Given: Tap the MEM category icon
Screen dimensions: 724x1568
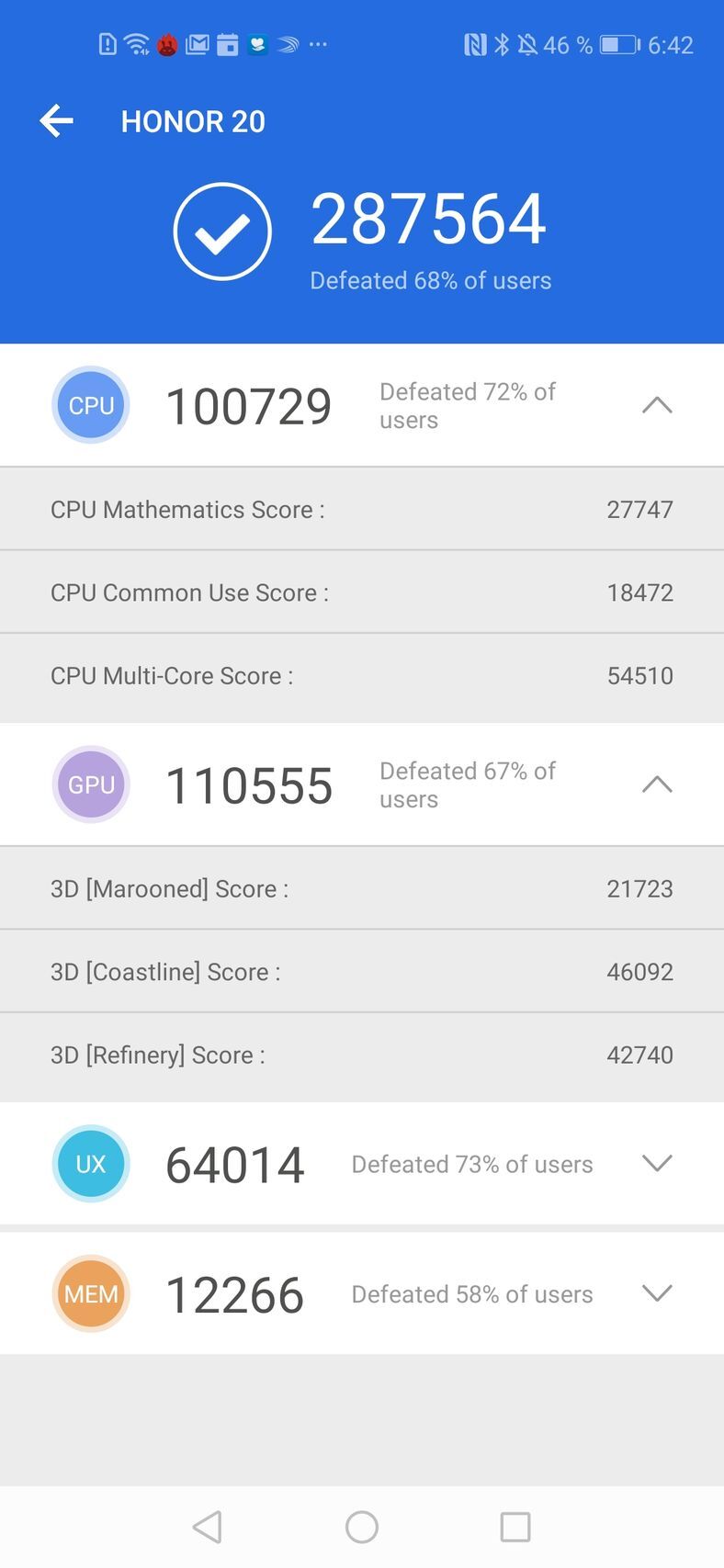Looking at the screenshot, I should [x=91, y=1293].
